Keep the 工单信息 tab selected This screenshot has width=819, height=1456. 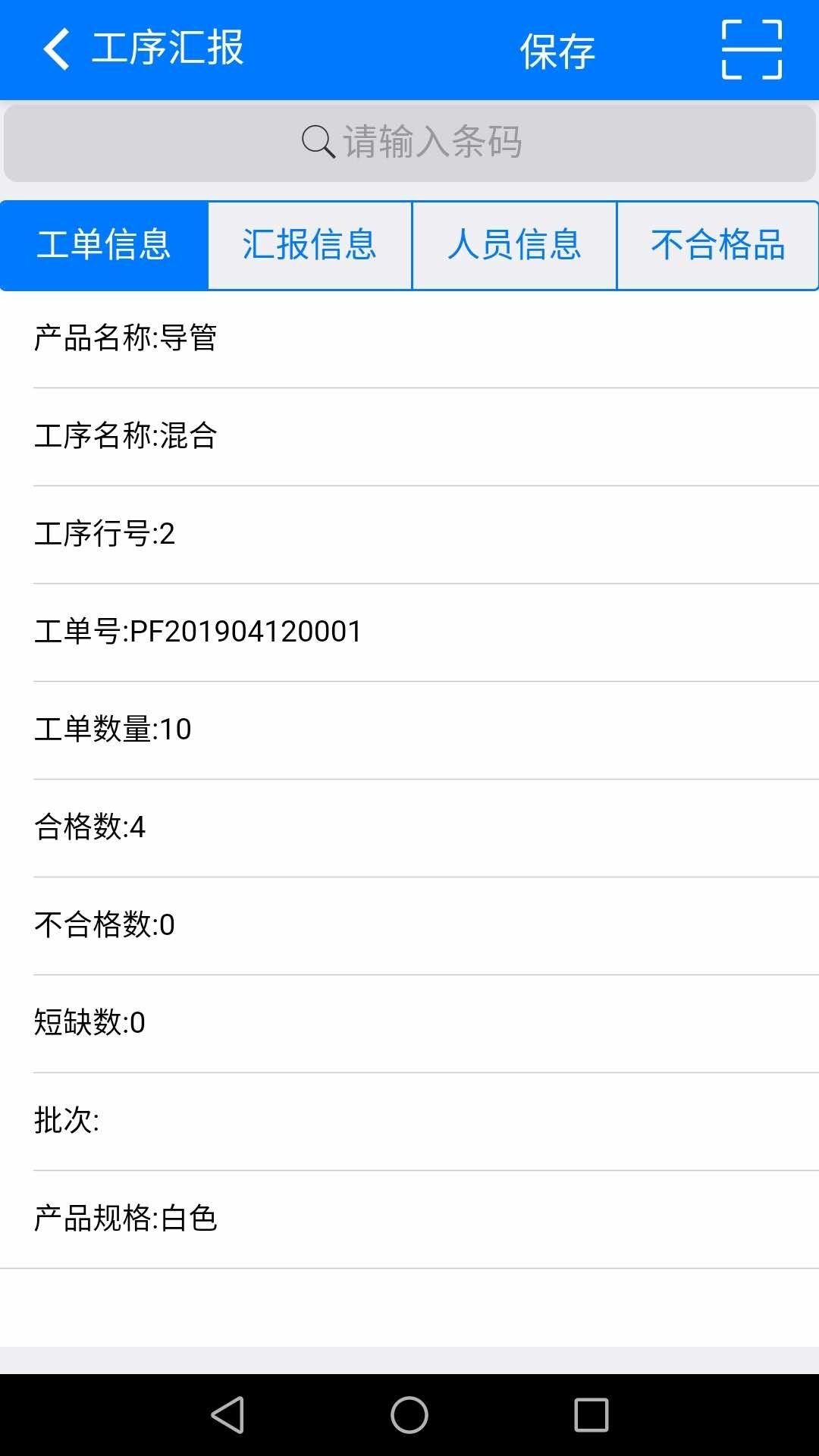point(103,244)
